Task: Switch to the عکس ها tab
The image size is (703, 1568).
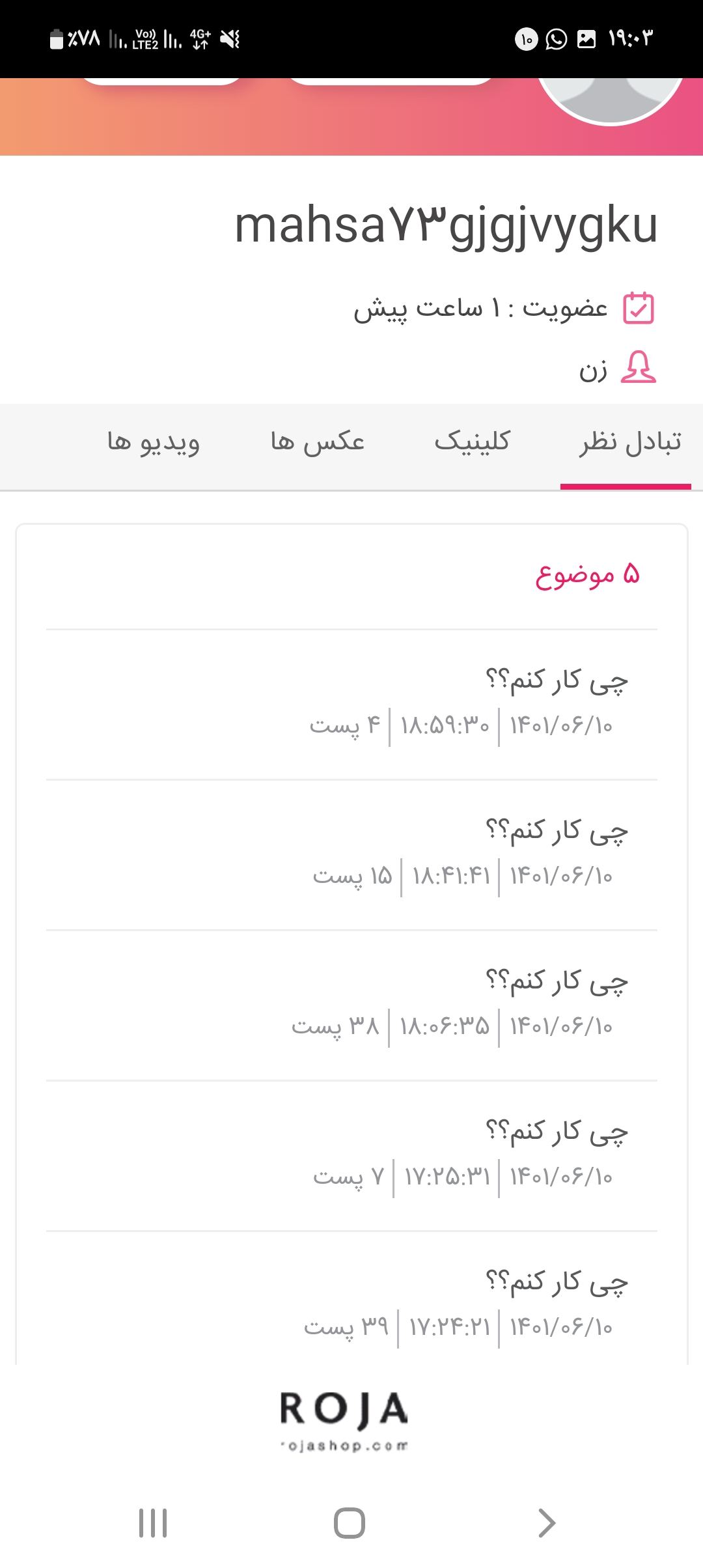Action: [x=317, y=443]
